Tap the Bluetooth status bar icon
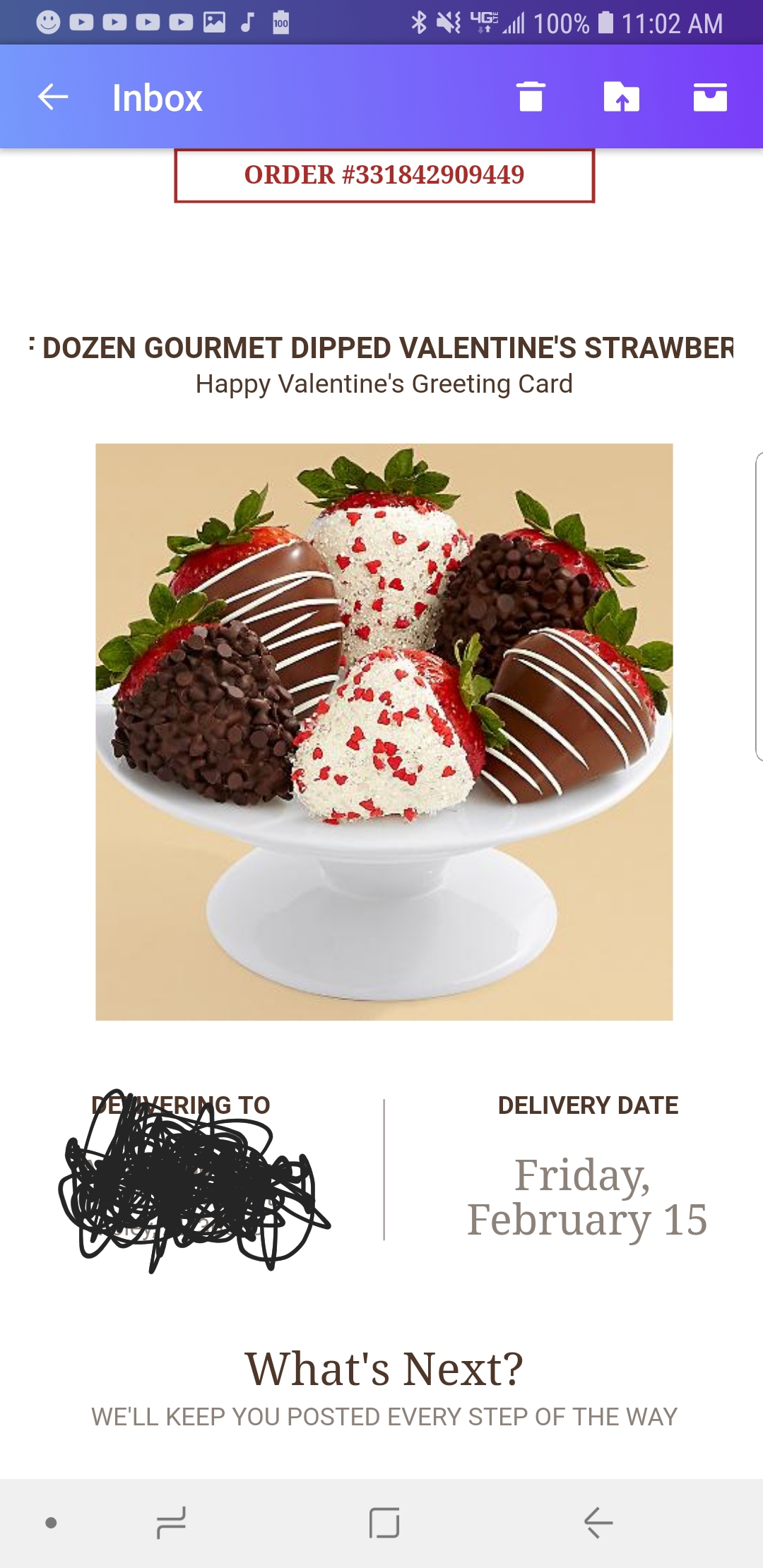 point(418,23)
